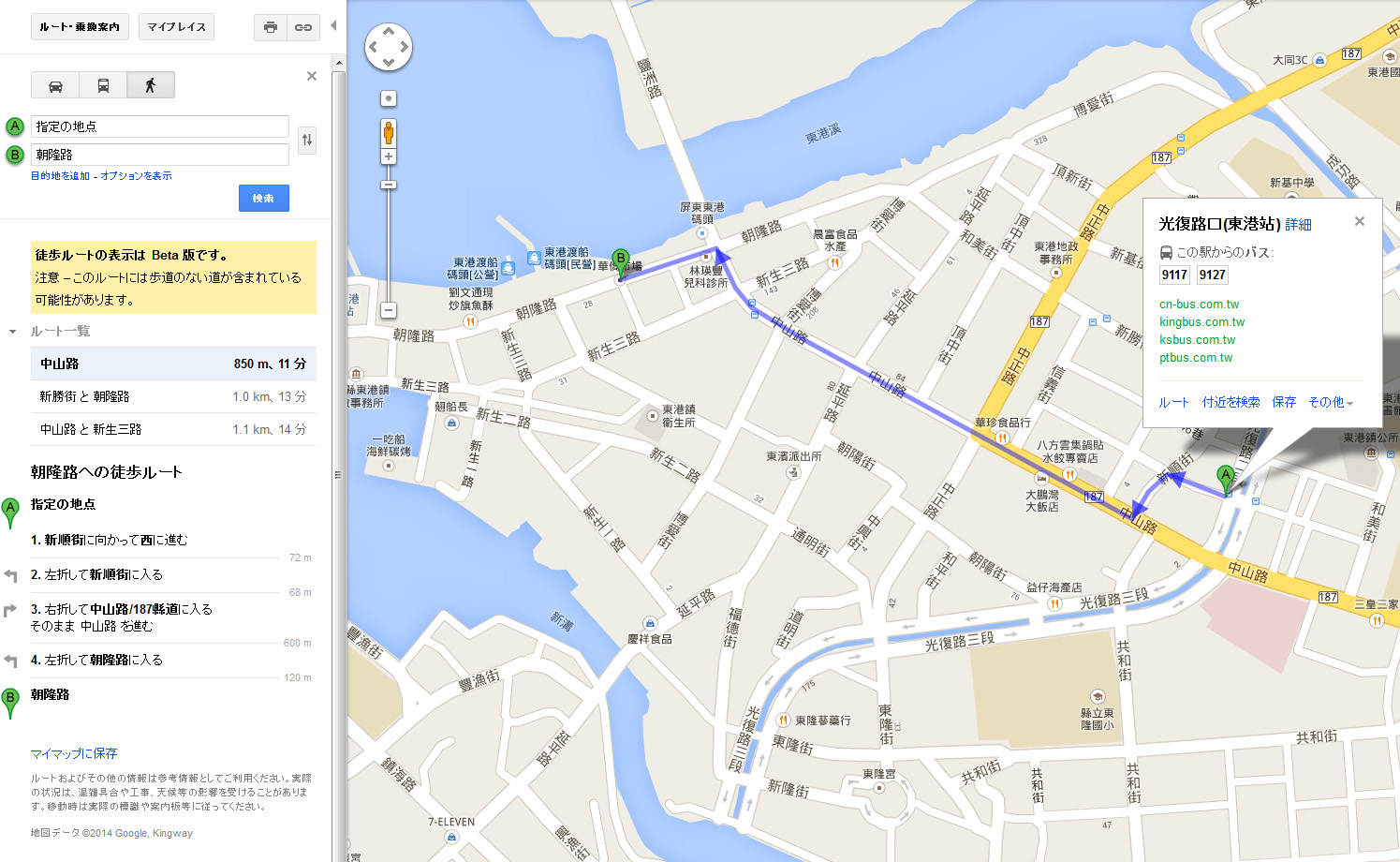Screen dimensions: 1400x862
Task: Open the ルート・乗換案内 button
Action: tap(80, 27)
